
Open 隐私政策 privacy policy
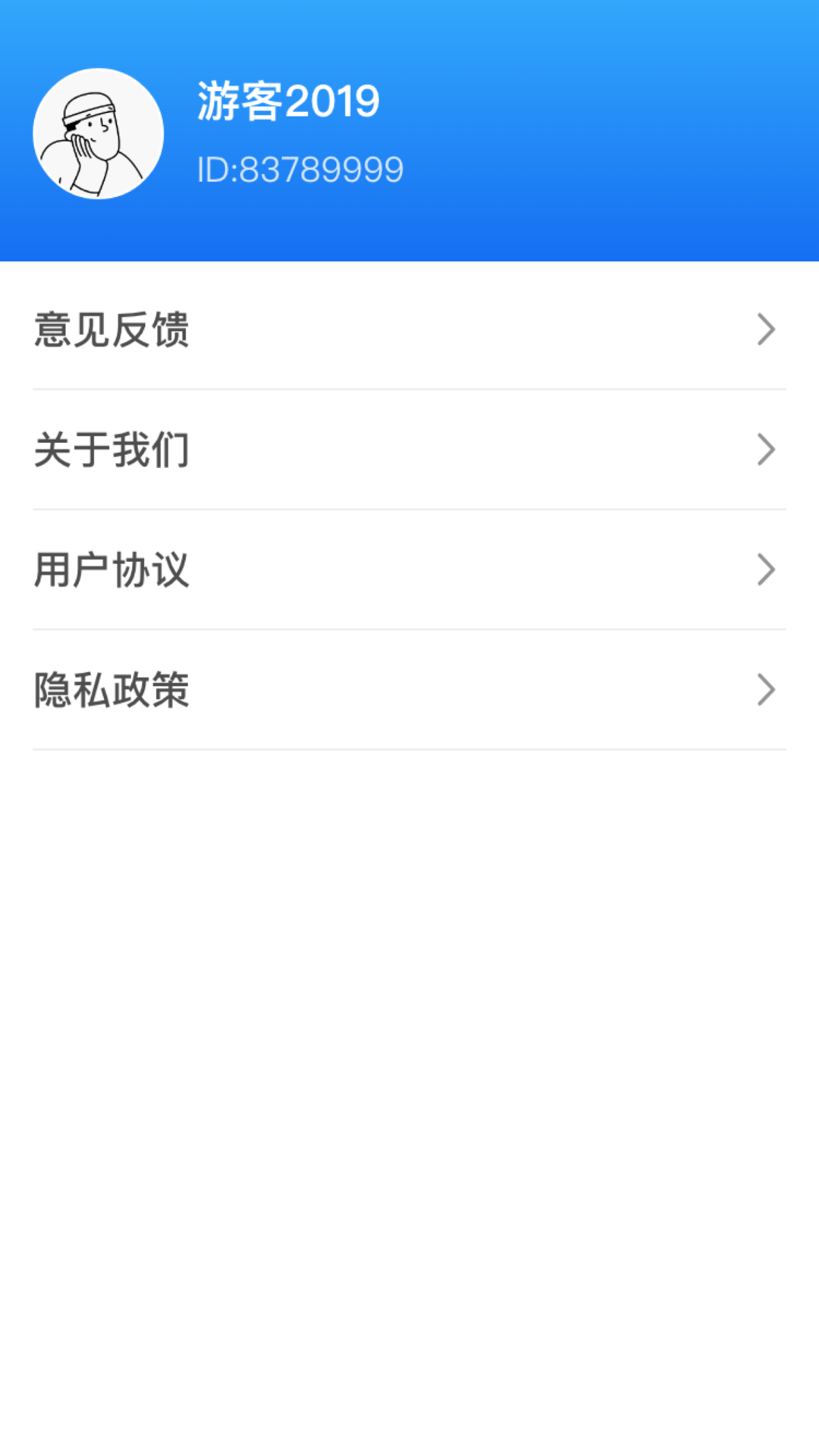pos(409,689)
